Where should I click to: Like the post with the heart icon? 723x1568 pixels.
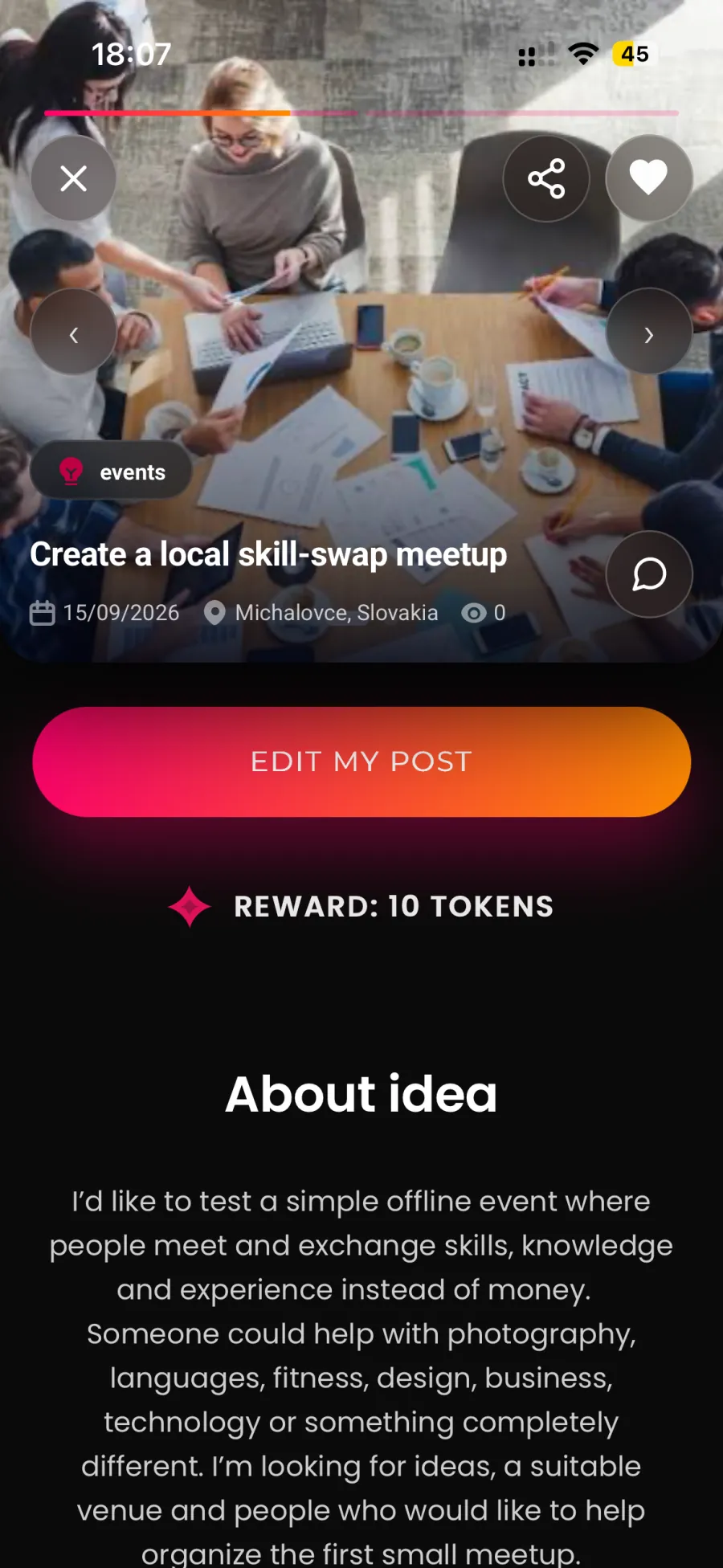648,178
